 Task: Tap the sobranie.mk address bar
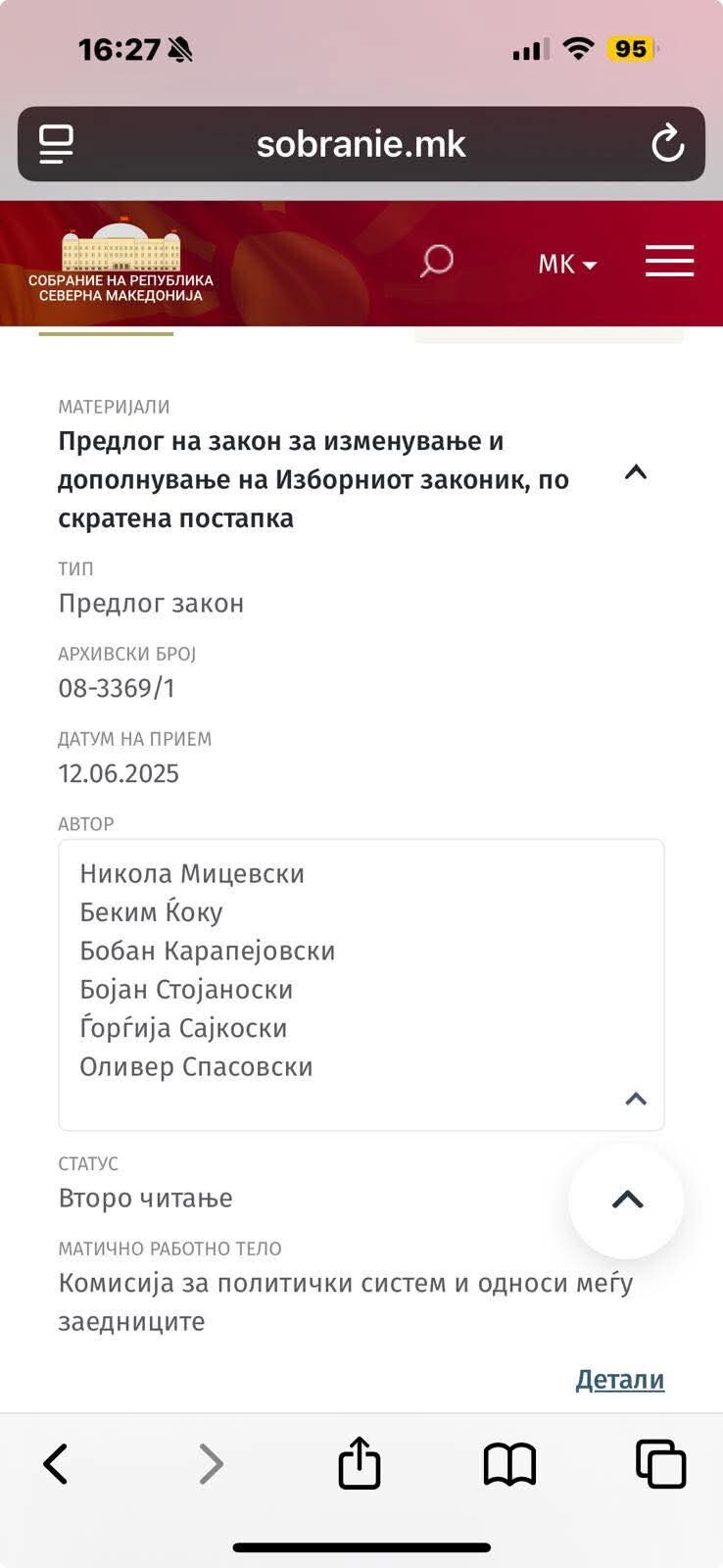[x=361, y=144]
